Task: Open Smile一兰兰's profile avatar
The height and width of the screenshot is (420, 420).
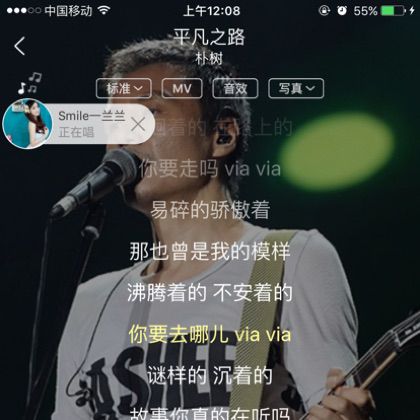Action: pos(27,124)
